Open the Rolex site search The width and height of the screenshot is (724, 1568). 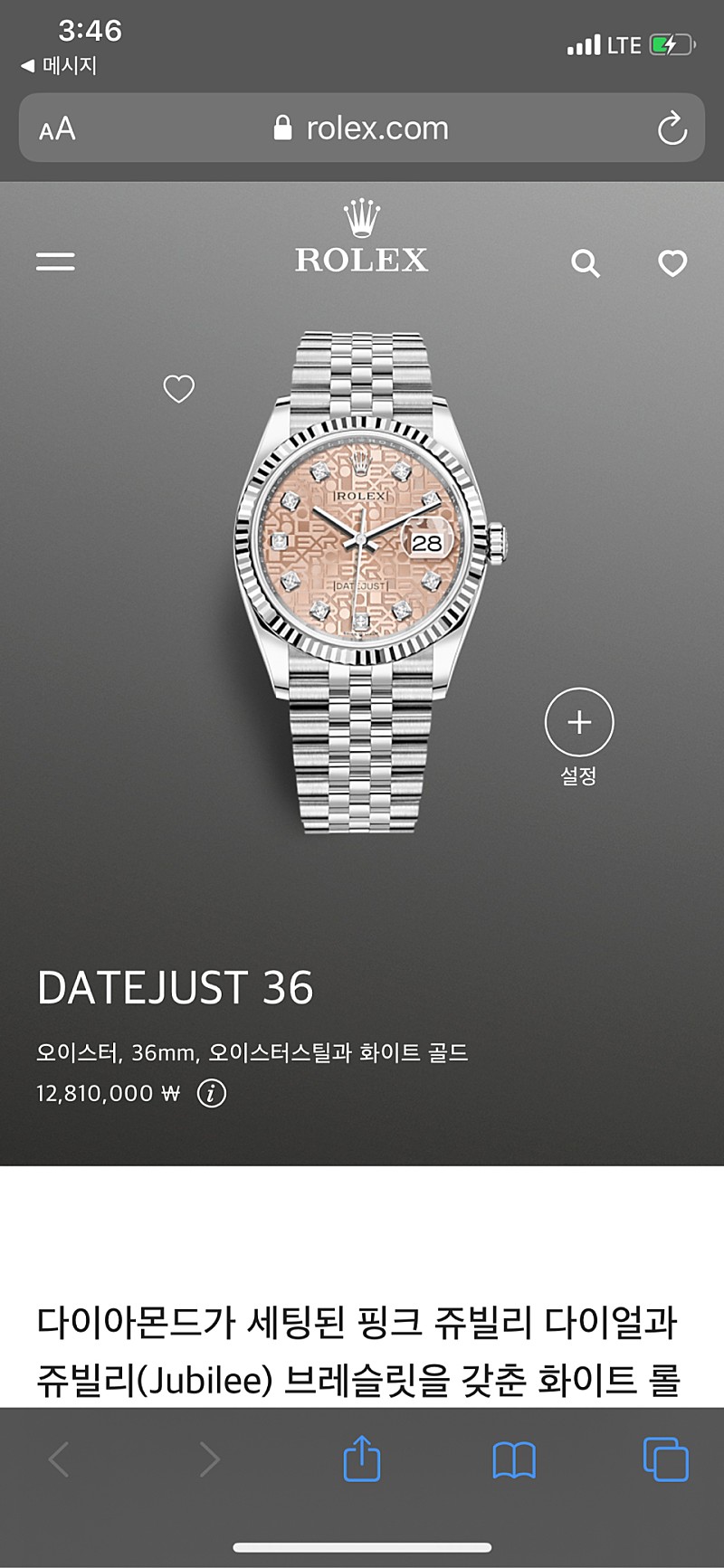pos(586,263)
